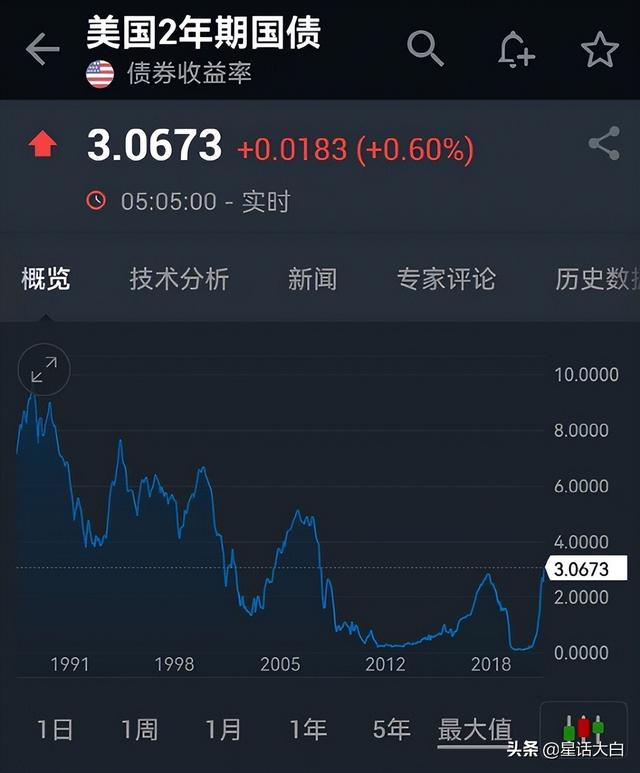Open the search magnifier icon
640x773 pixels.
coord(425,48)
